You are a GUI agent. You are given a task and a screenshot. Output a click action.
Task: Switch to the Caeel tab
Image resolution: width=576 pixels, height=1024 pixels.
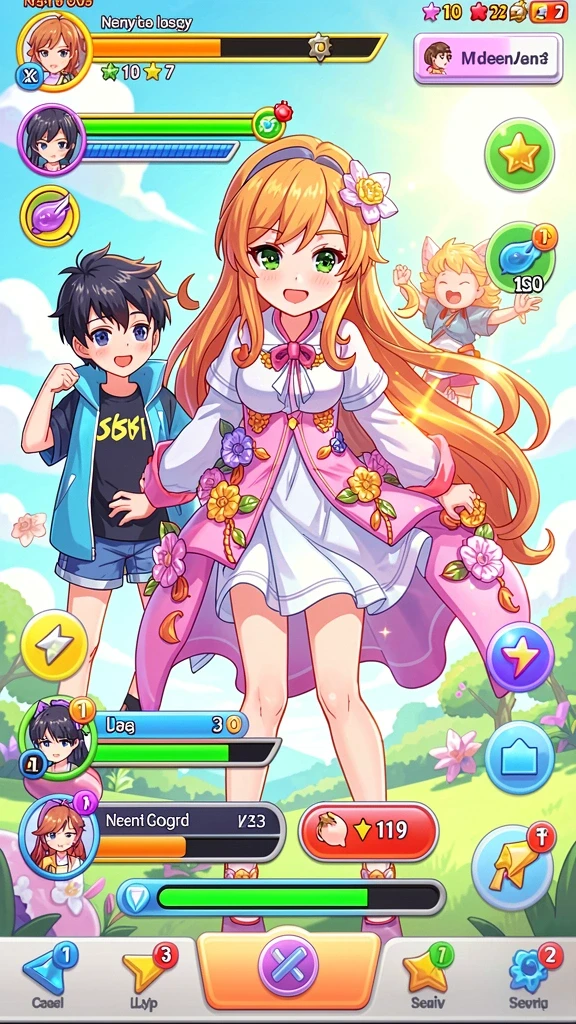49,976
